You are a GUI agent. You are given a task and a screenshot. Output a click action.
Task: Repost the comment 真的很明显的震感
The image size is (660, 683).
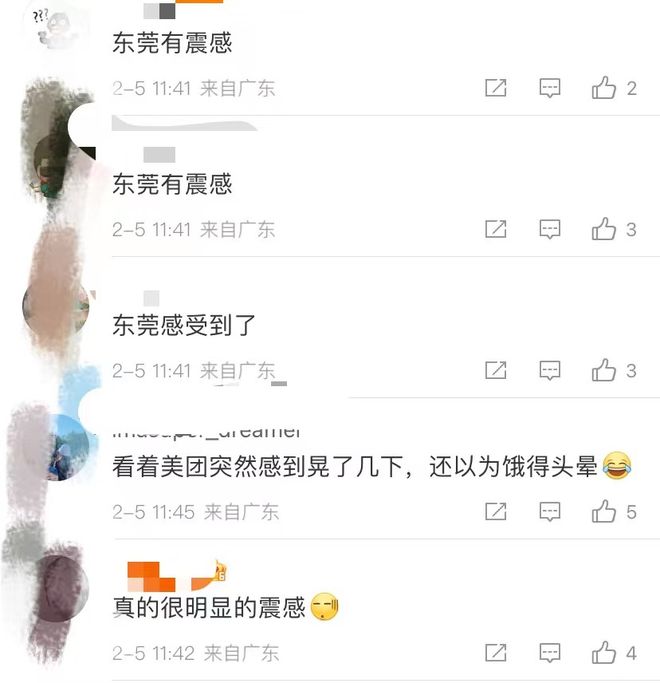pyautogui.click(x=495, y=653)
